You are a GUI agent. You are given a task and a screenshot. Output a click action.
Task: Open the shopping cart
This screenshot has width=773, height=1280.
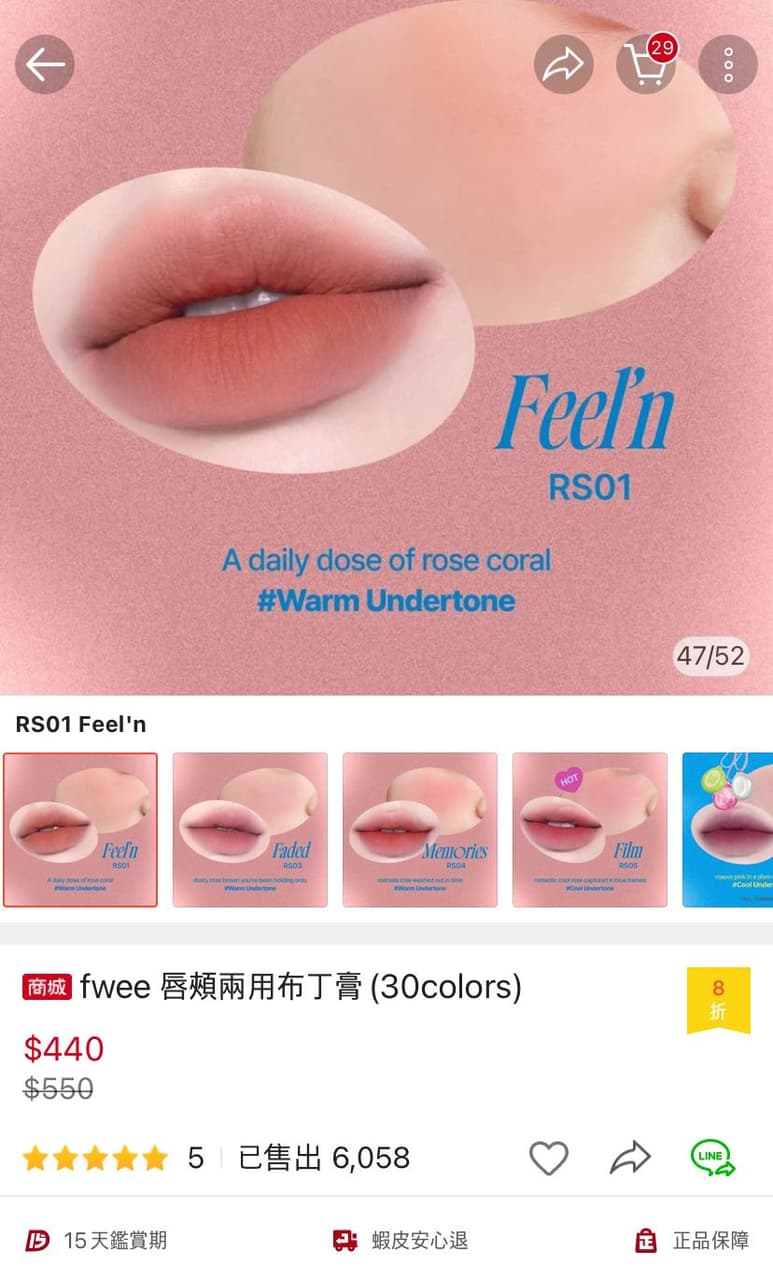pos(645,65)
